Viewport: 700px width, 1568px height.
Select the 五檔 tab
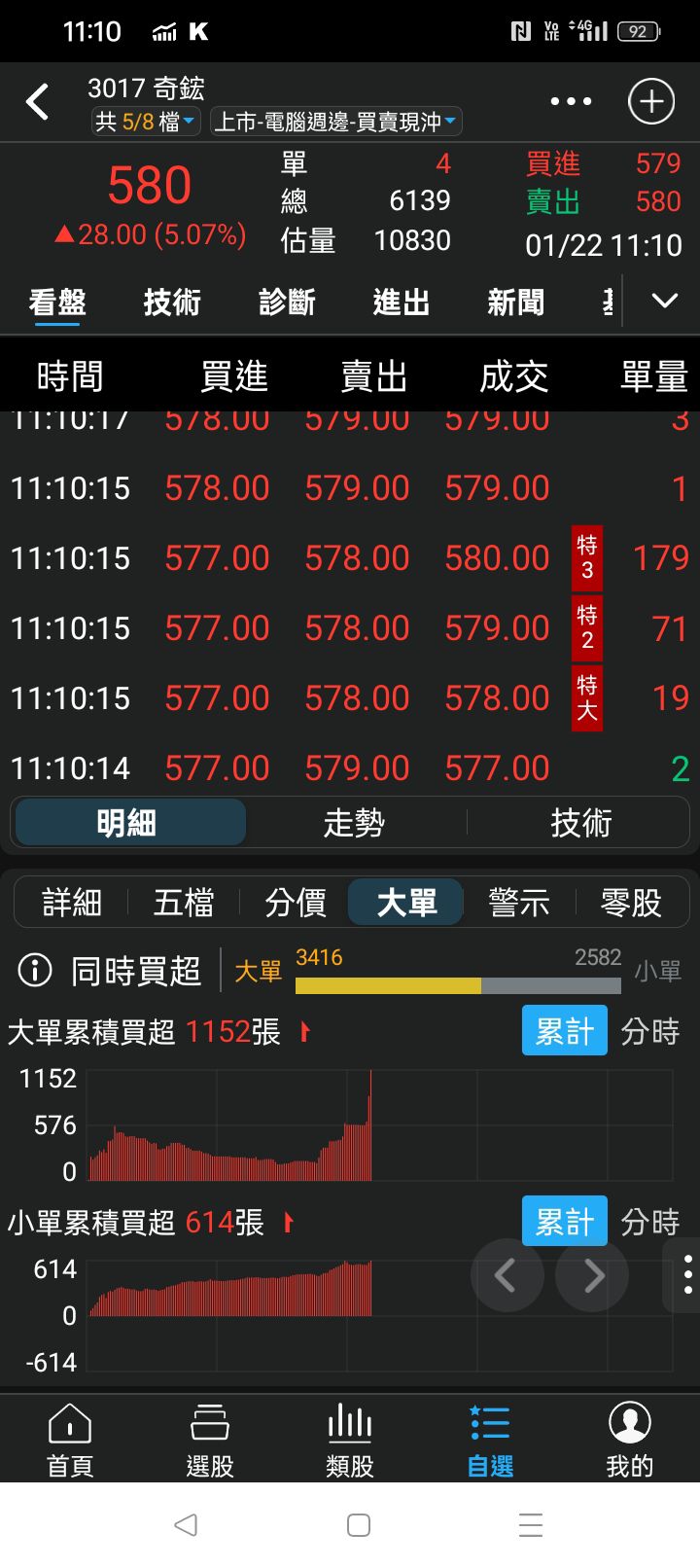pos(183,903)
